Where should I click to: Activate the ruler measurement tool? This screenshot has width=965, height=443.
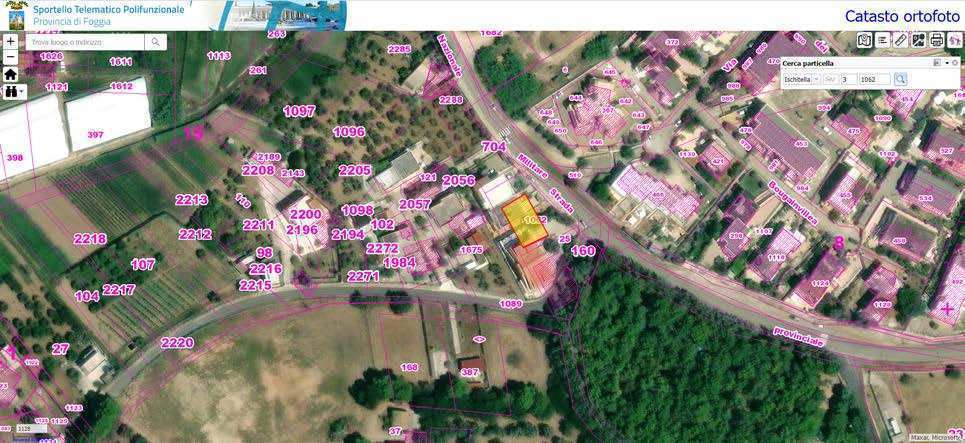(900, 40)
